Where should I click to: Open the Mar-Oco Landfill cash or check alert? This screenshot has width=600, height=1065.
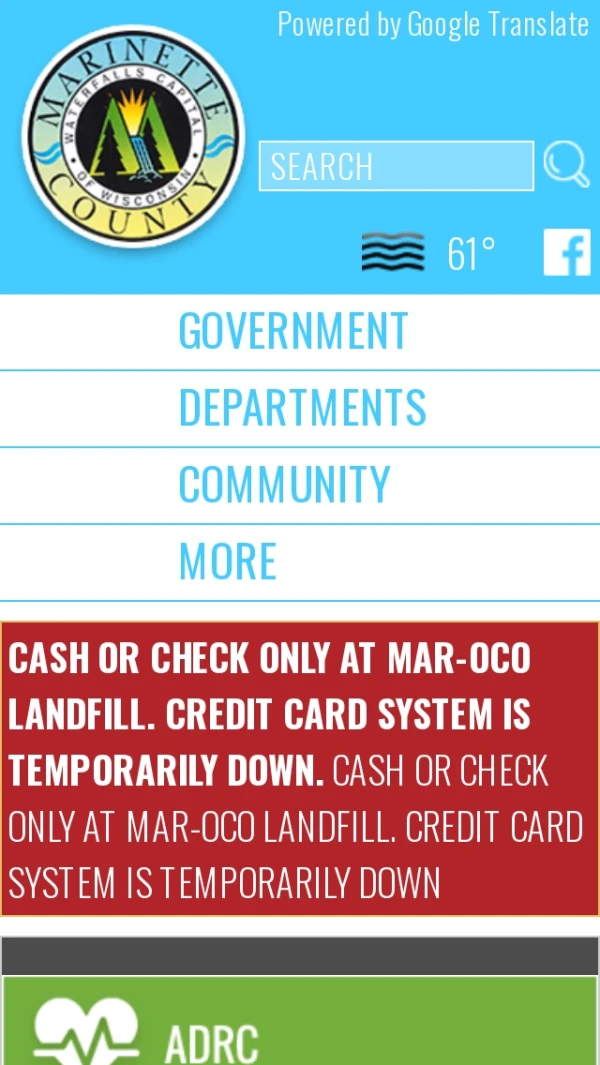tap(300, 769)
